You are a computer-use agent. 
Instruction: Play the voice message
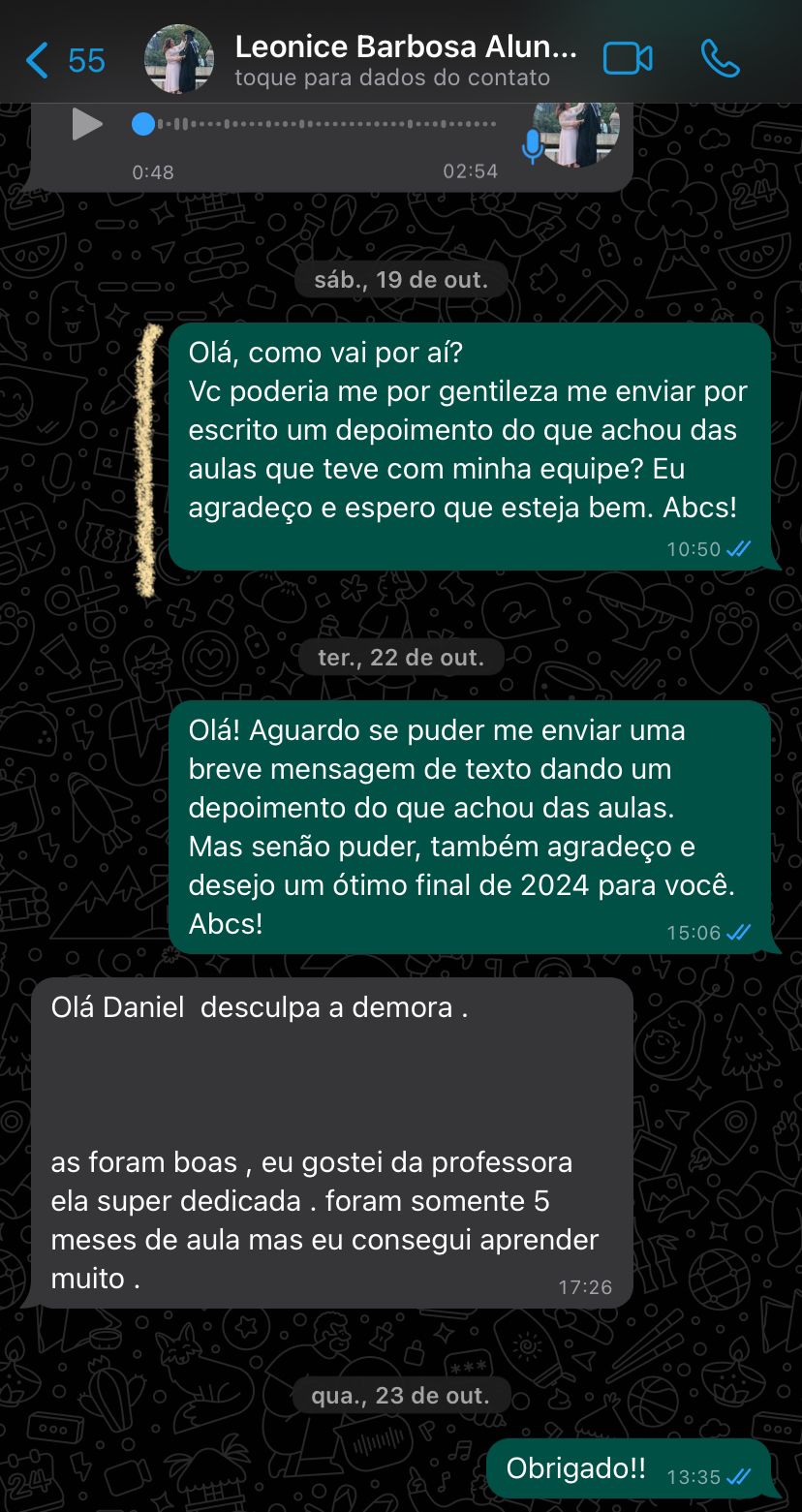point(87,124)
